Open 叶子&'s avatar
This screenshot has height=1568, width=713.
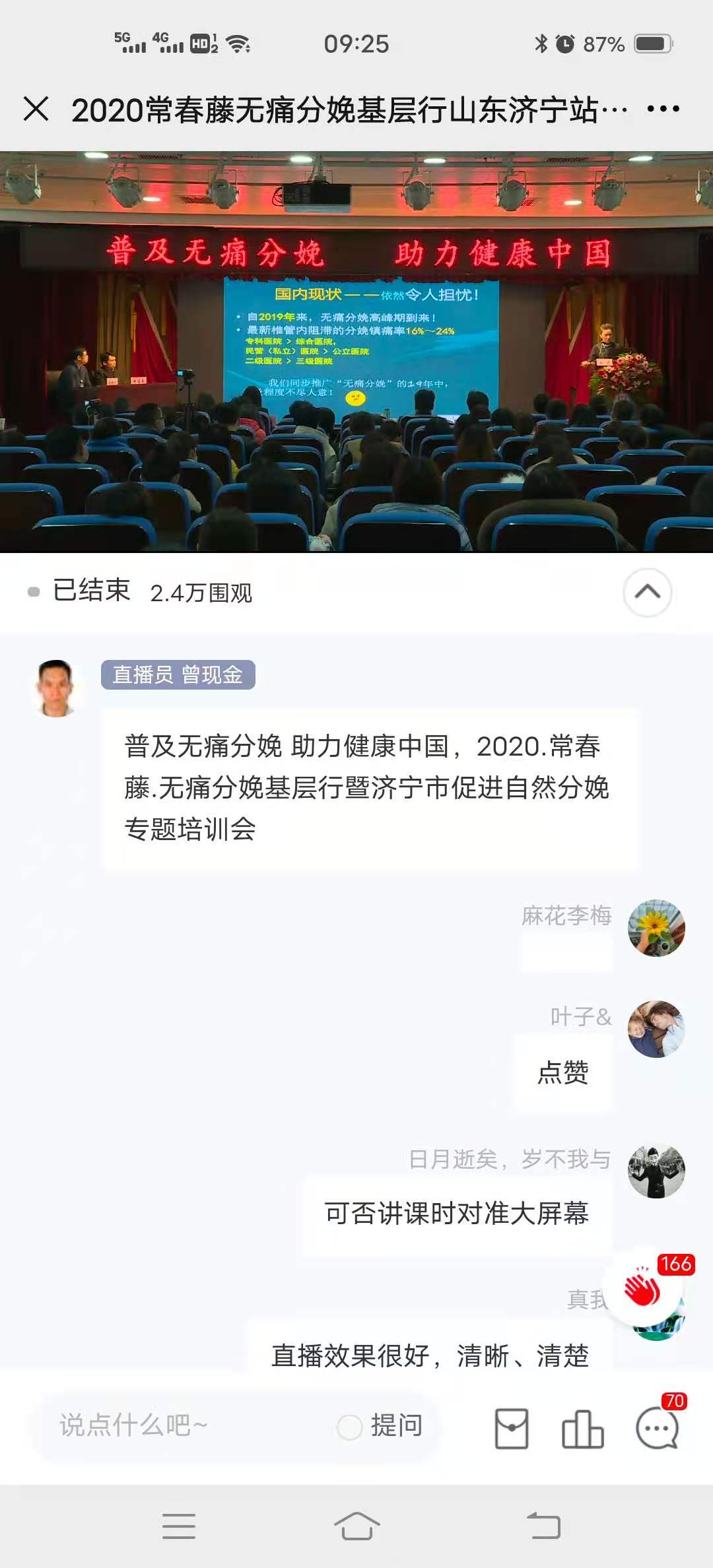tap(656, 1029)
